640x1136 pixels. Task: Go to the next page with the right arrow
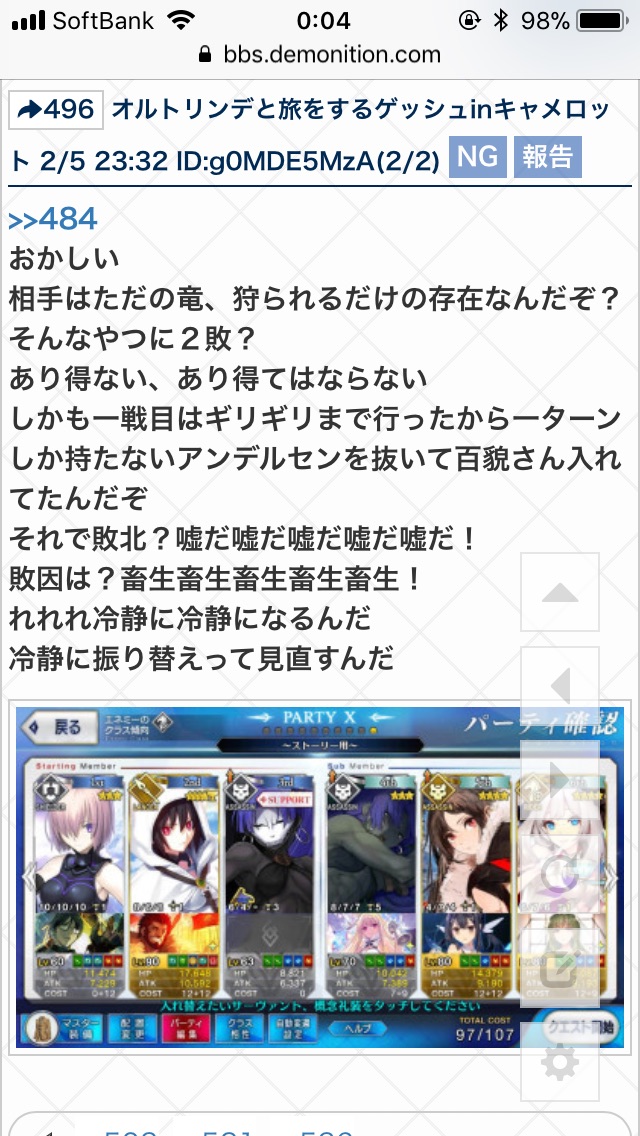pos(560,780)
